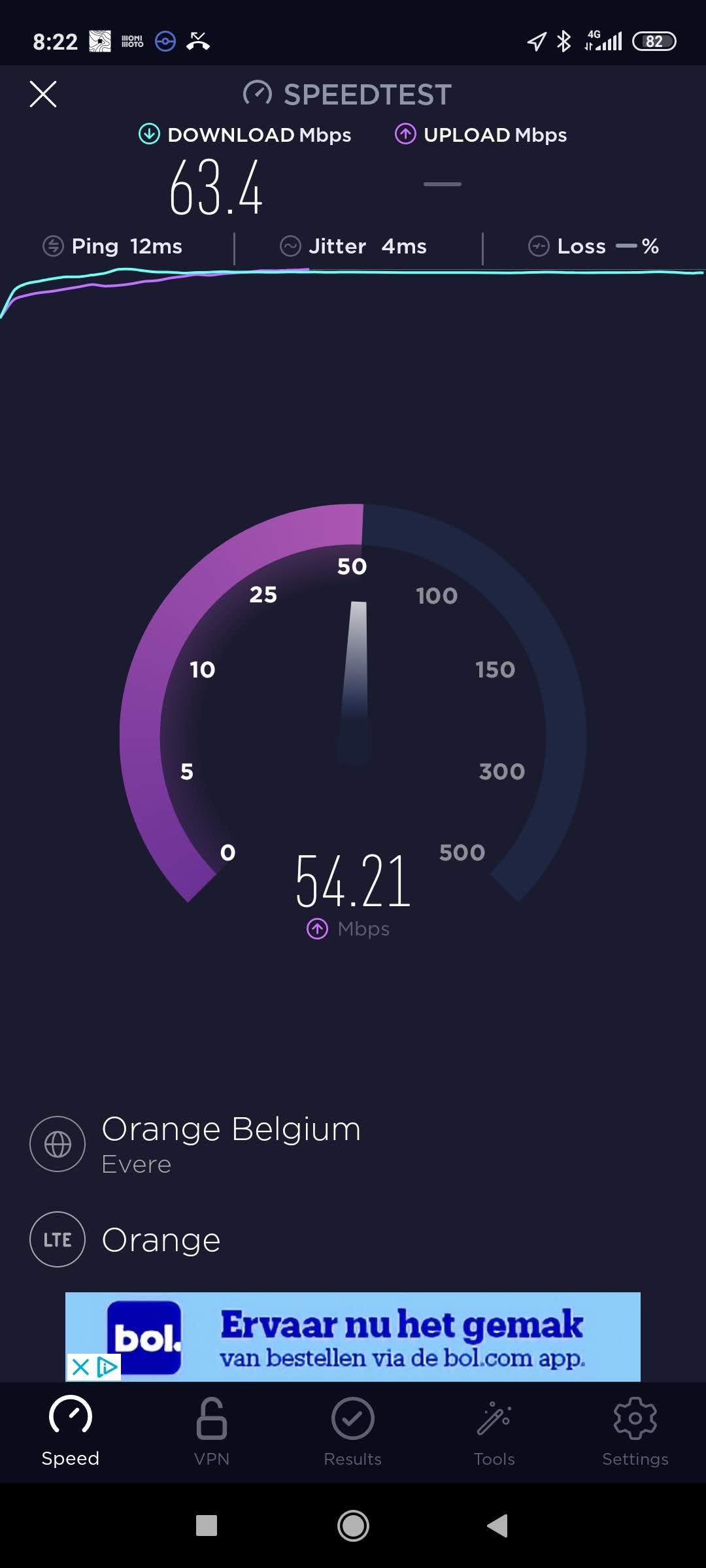Viewport: 706px width, 1568px height.
Task: Go back using the system back button
Action: 497,1526
